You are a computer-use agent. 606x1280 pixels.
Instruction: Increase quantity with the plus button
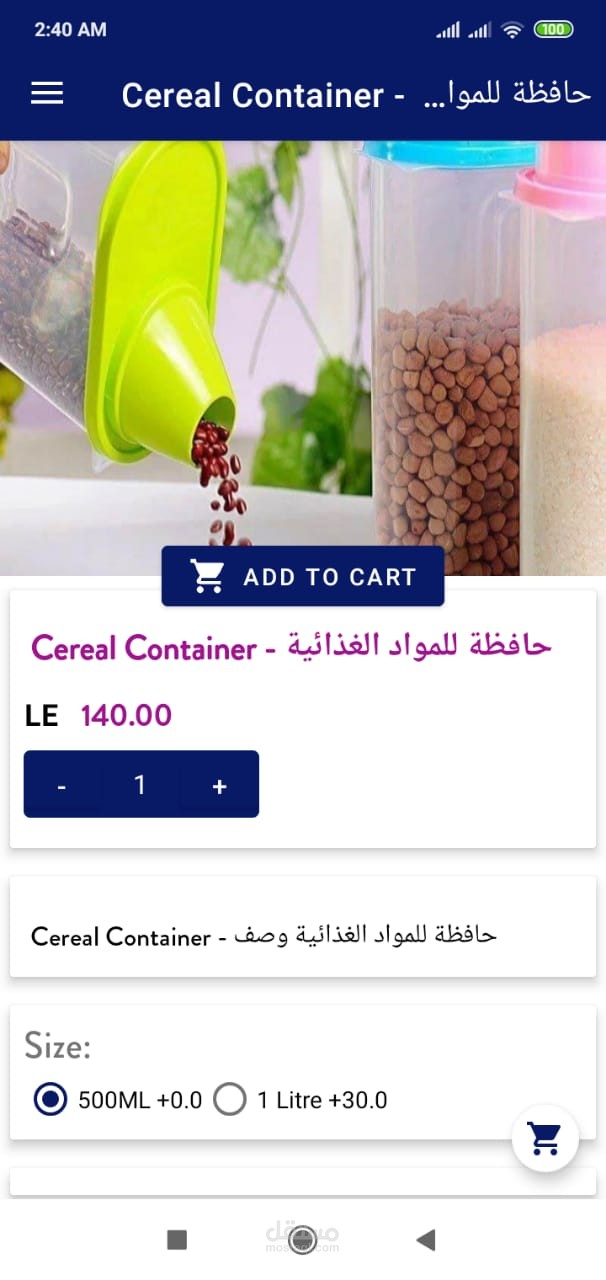coord(220,786)
